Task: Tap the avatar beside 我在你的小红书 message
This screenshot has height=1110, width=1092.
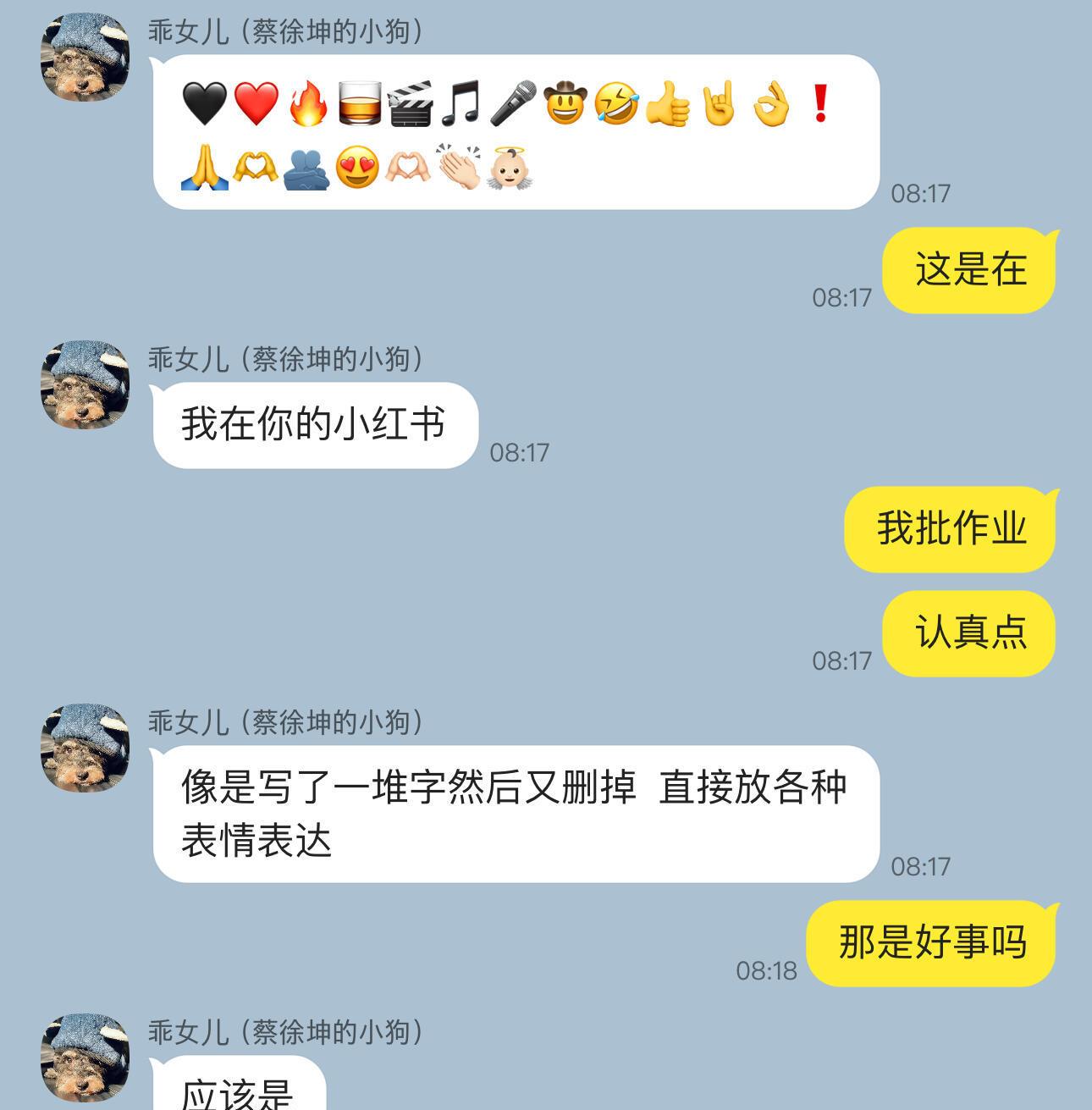Action: pyautogui.click(x=85, y=384)
